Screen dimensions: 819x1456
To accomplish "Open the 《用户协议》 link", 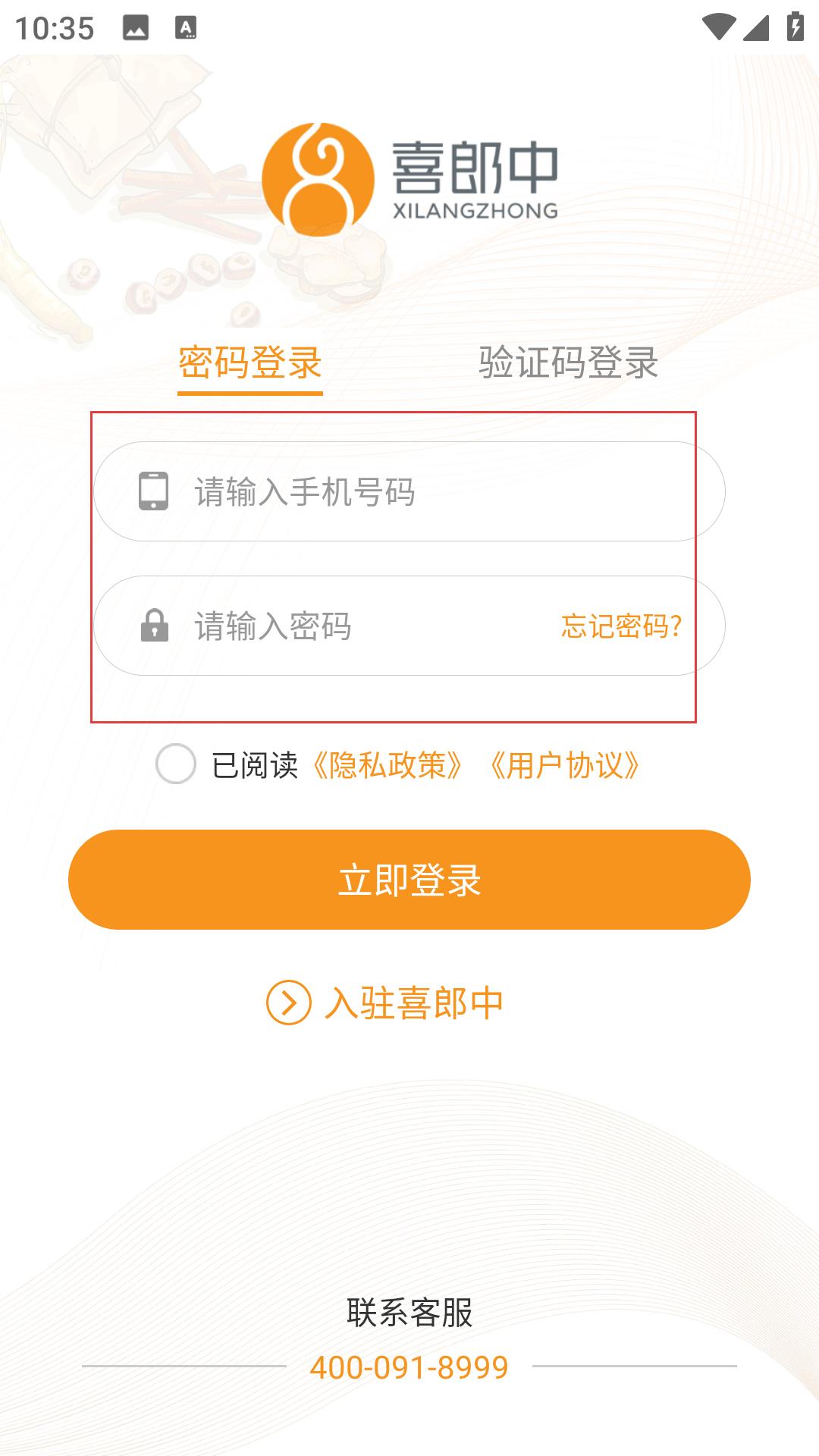I will click(x=564, y=765).
